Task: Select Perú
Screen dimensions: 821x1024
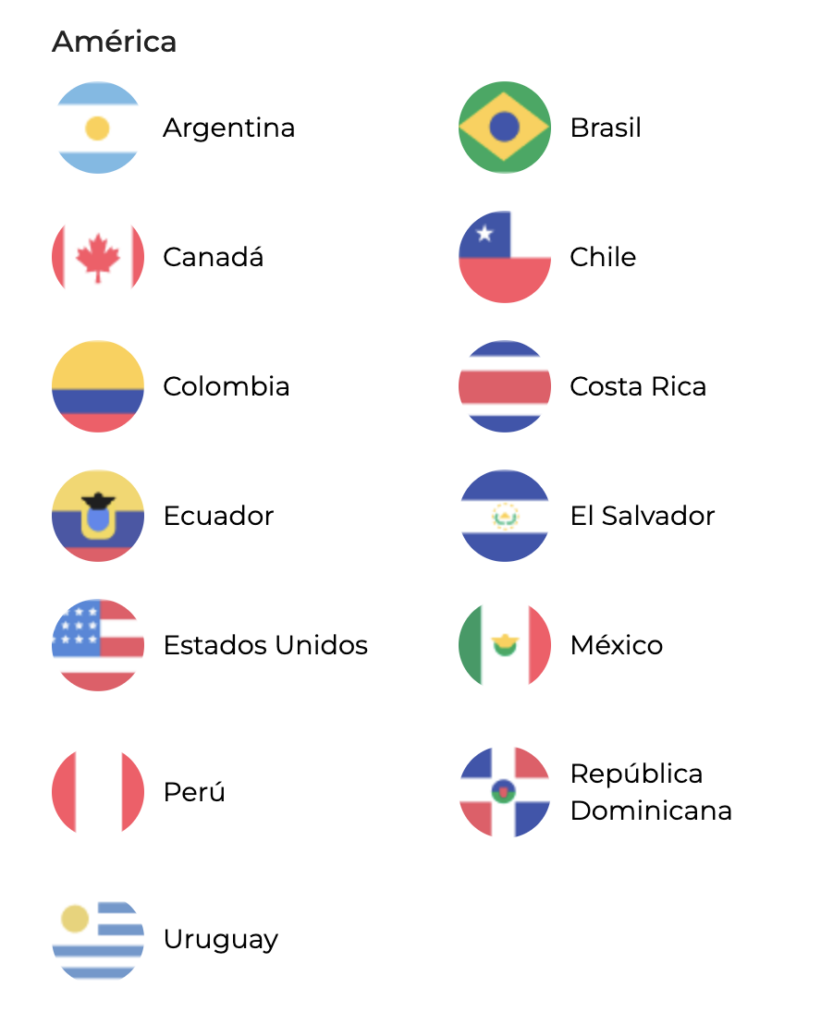Action: [x=193, y=792]
